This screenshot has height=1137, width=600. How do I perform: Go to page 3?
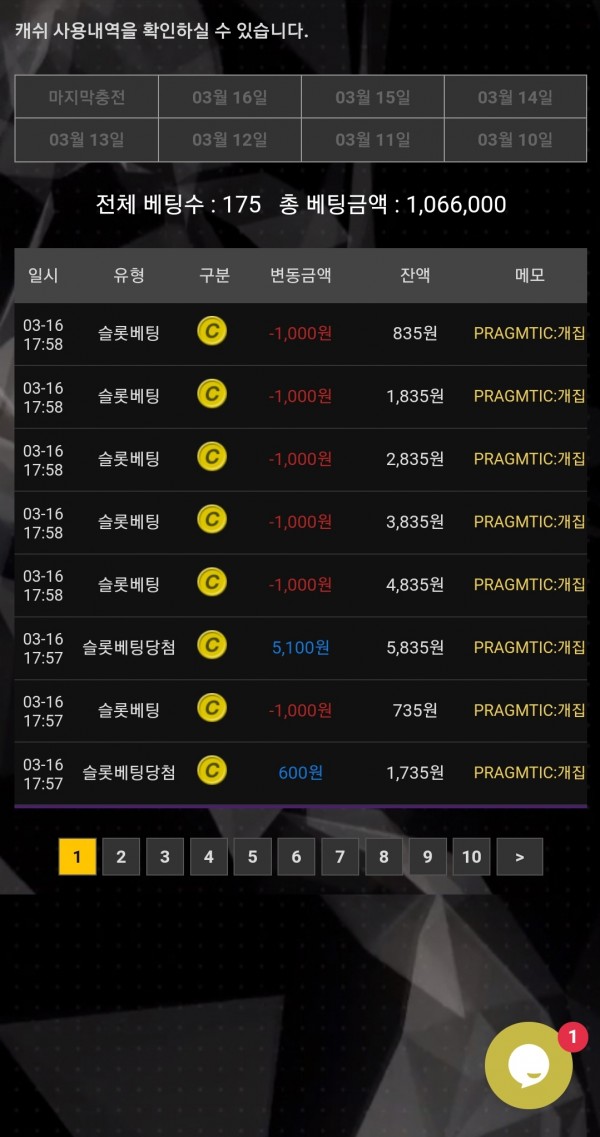point(165,857)
